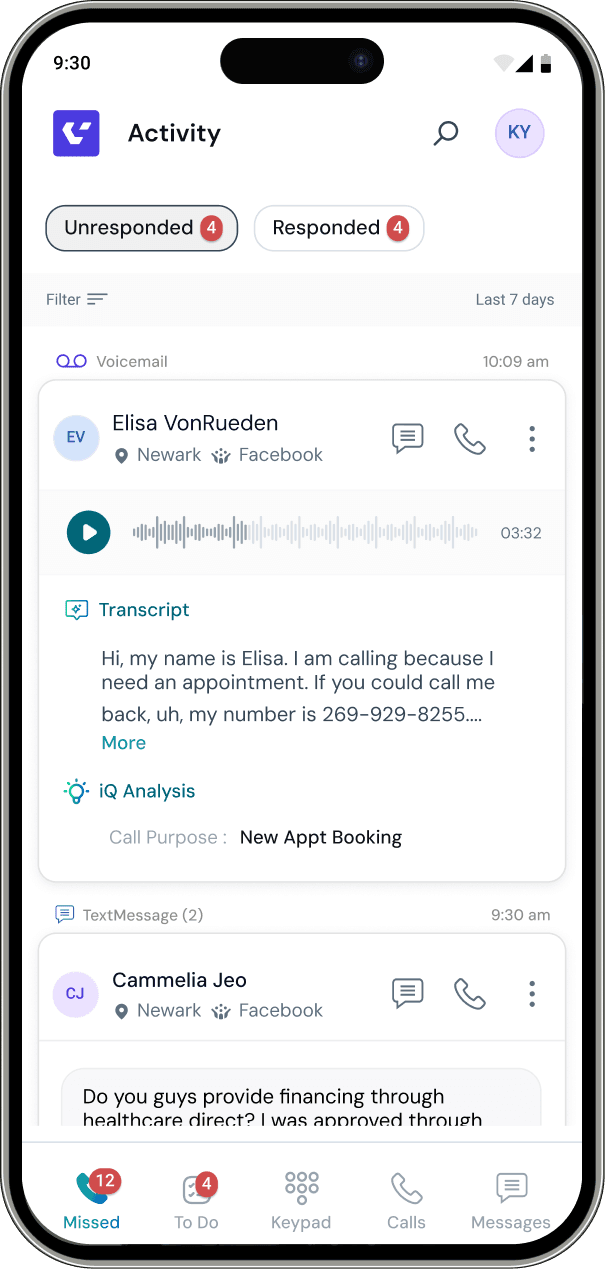The image size is (605, 1269).
Task: Open the Keypad tab
Action: coord(301,1201)
